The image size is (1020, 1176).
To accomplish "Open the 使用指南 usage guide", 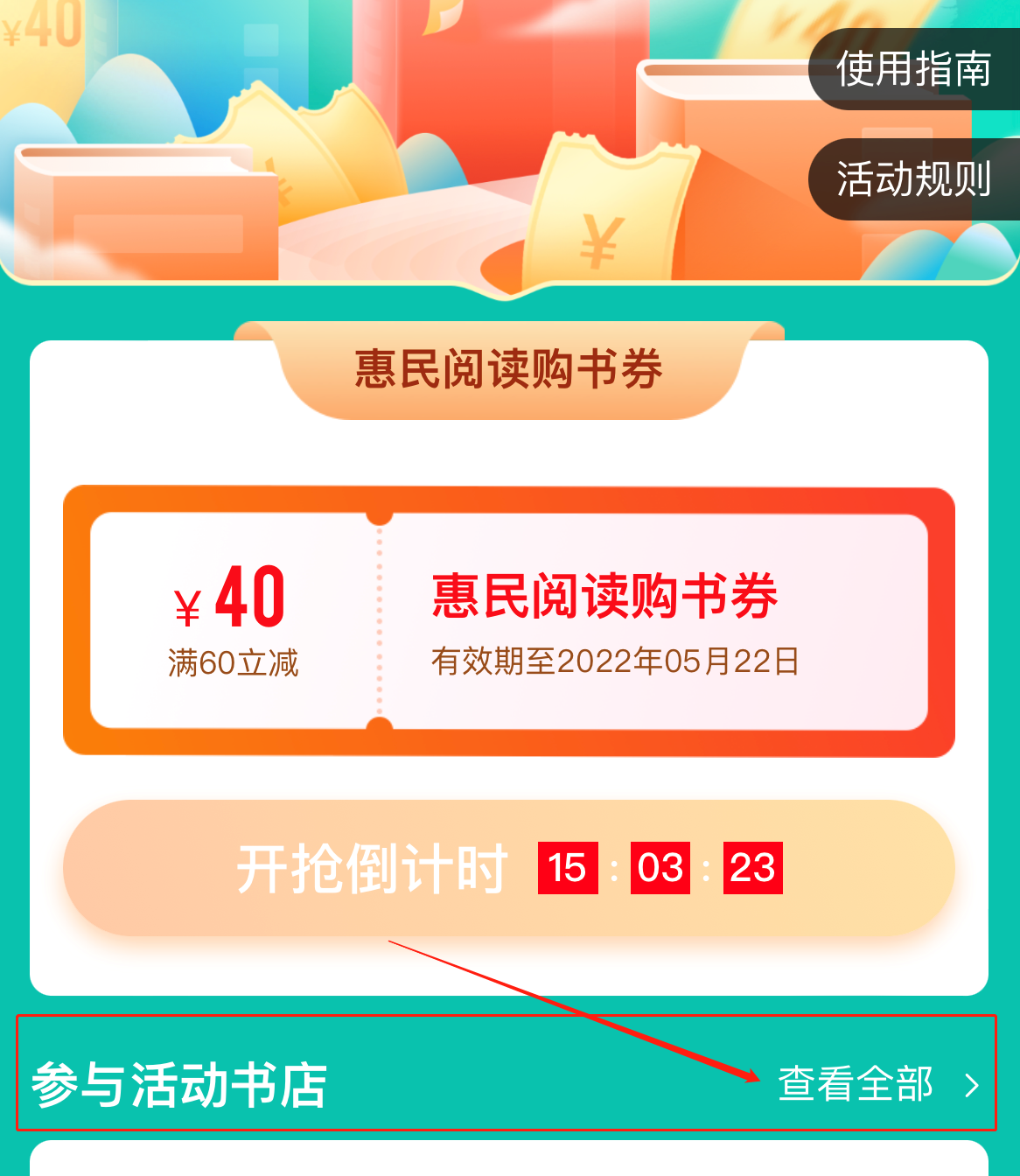I will (x=913, y=69).
